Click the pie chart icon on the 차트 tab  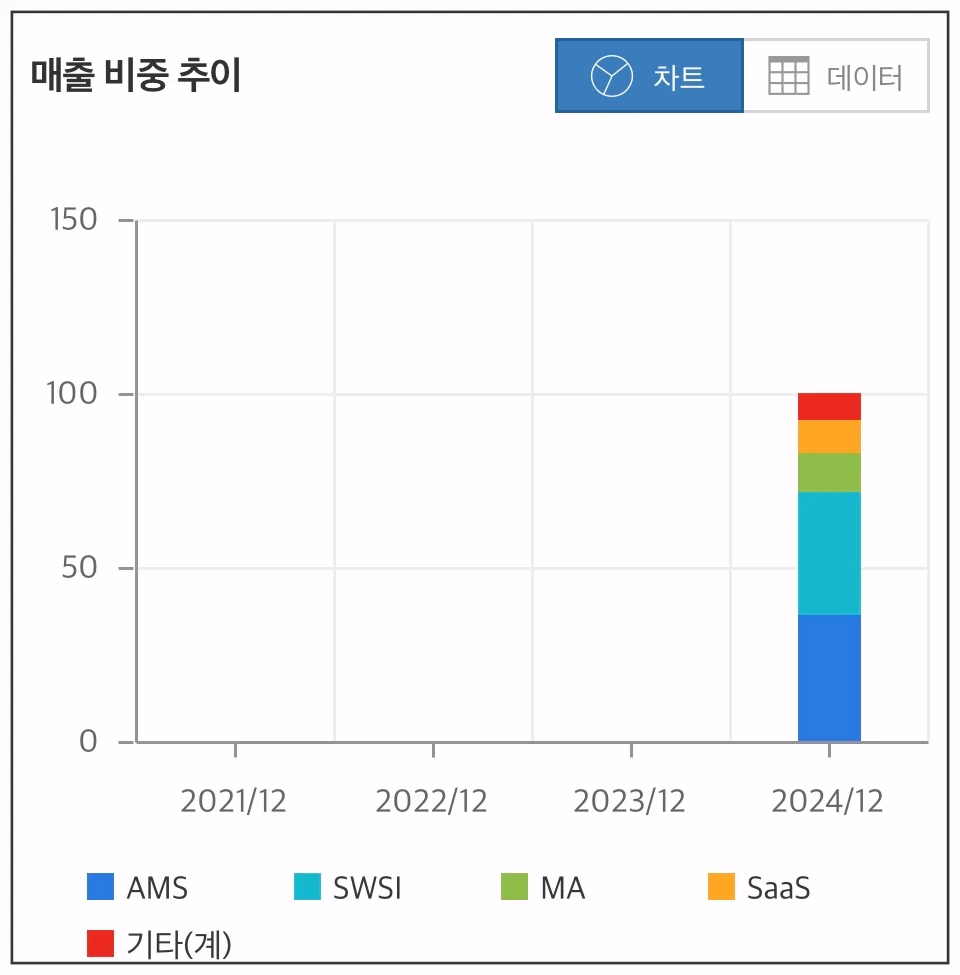[x=611, y=75]
